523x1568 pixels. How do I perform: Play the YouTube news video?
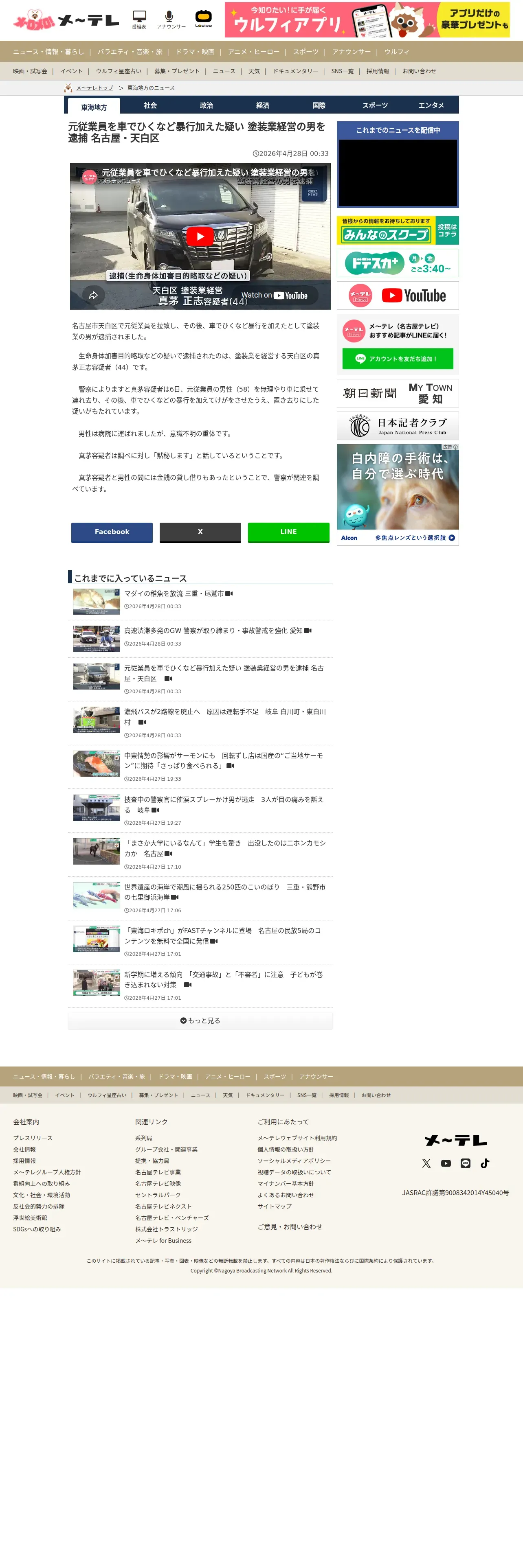[200, 236]
